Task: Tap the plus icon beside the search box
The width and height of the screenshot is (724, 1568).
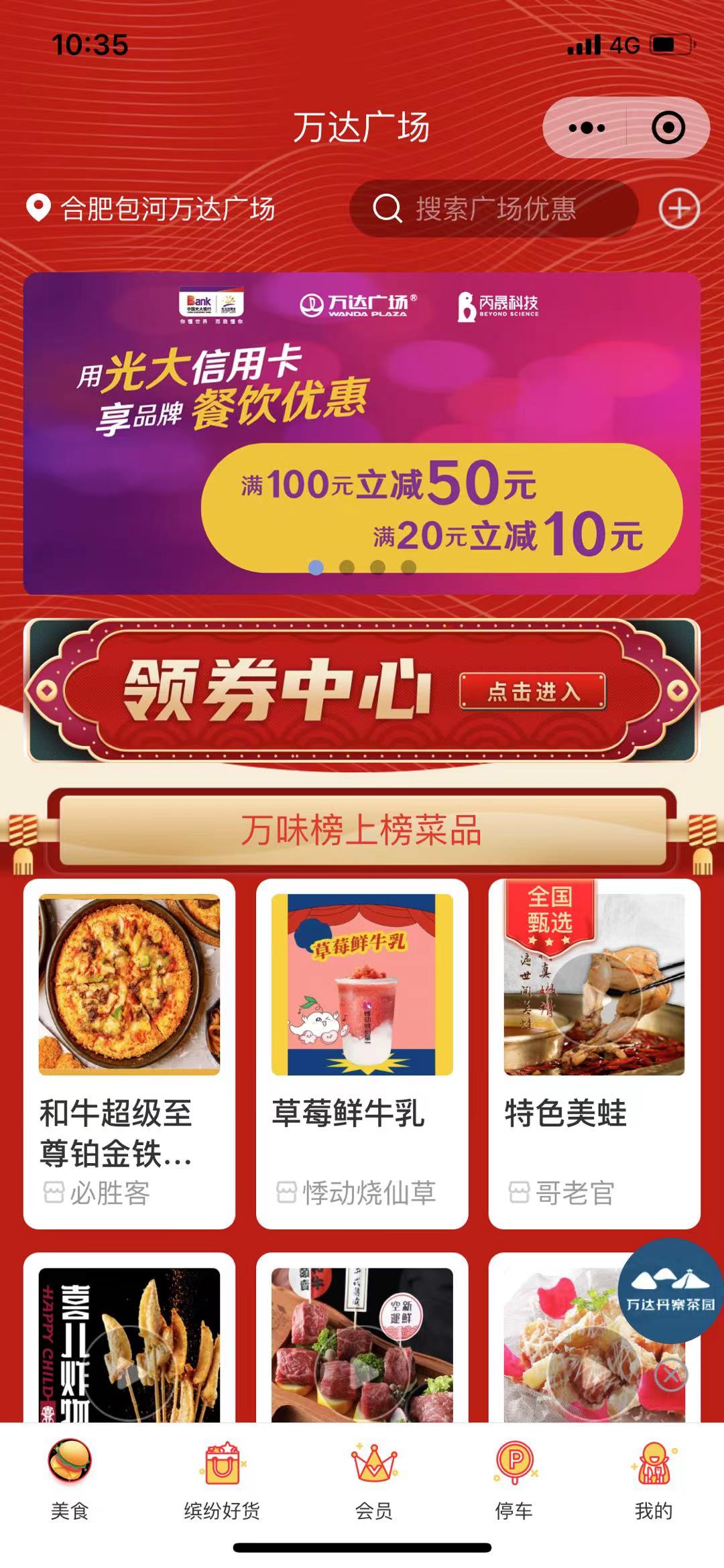Action: pos(678,209)
